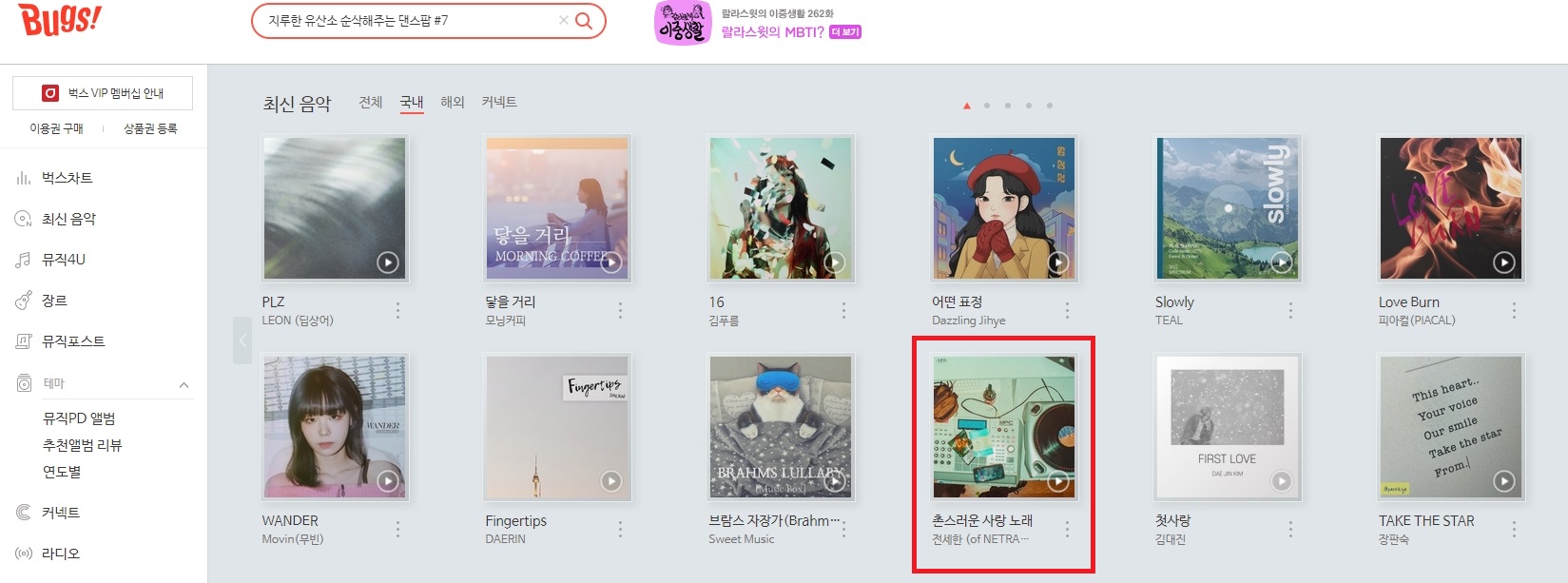The height and width of the screenshot is (583, 1568).
Task: Select the 커넥트 tab
Action: [x=499, y=102]
